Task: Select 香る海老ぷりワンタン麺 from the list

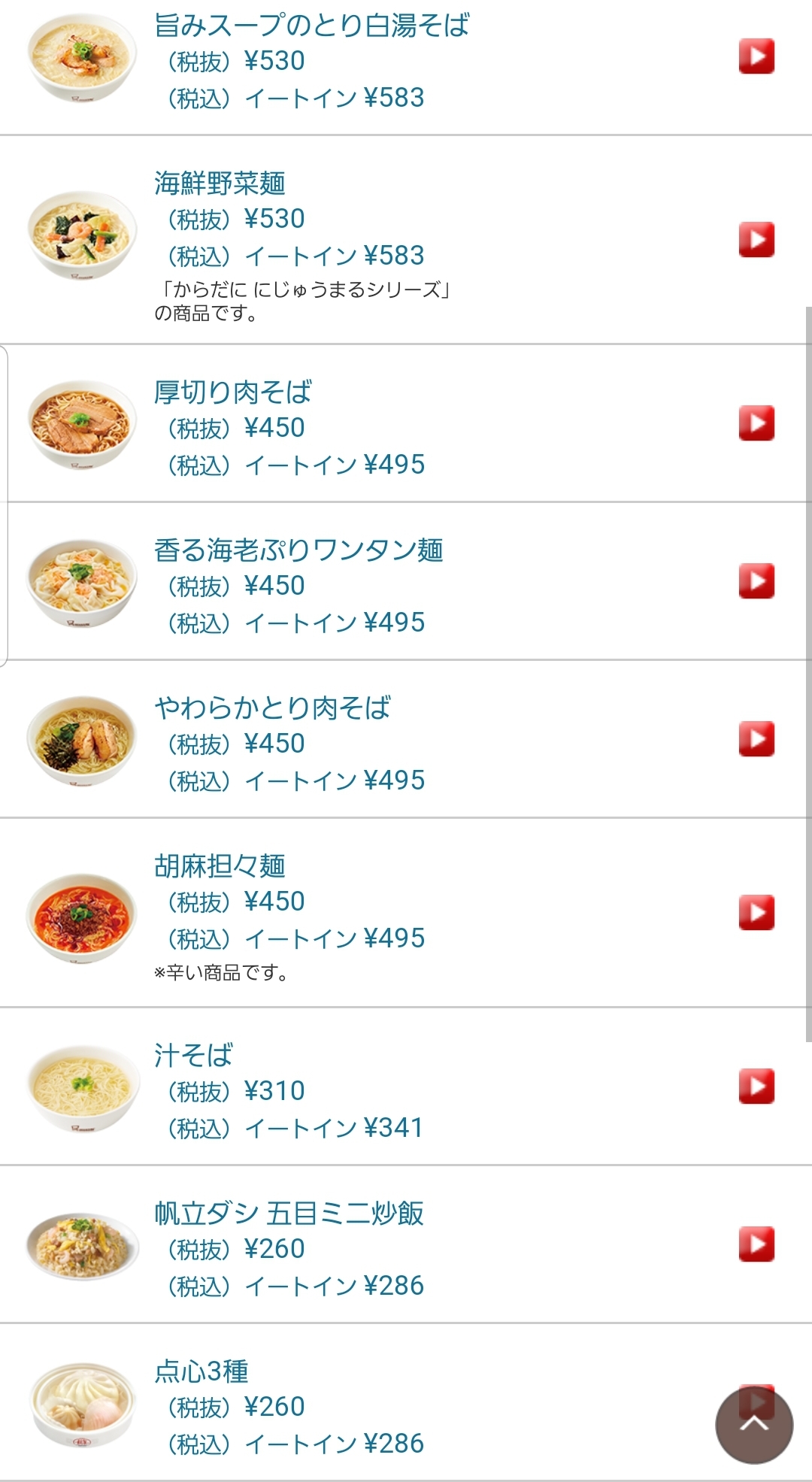Action: click(298, 550)
